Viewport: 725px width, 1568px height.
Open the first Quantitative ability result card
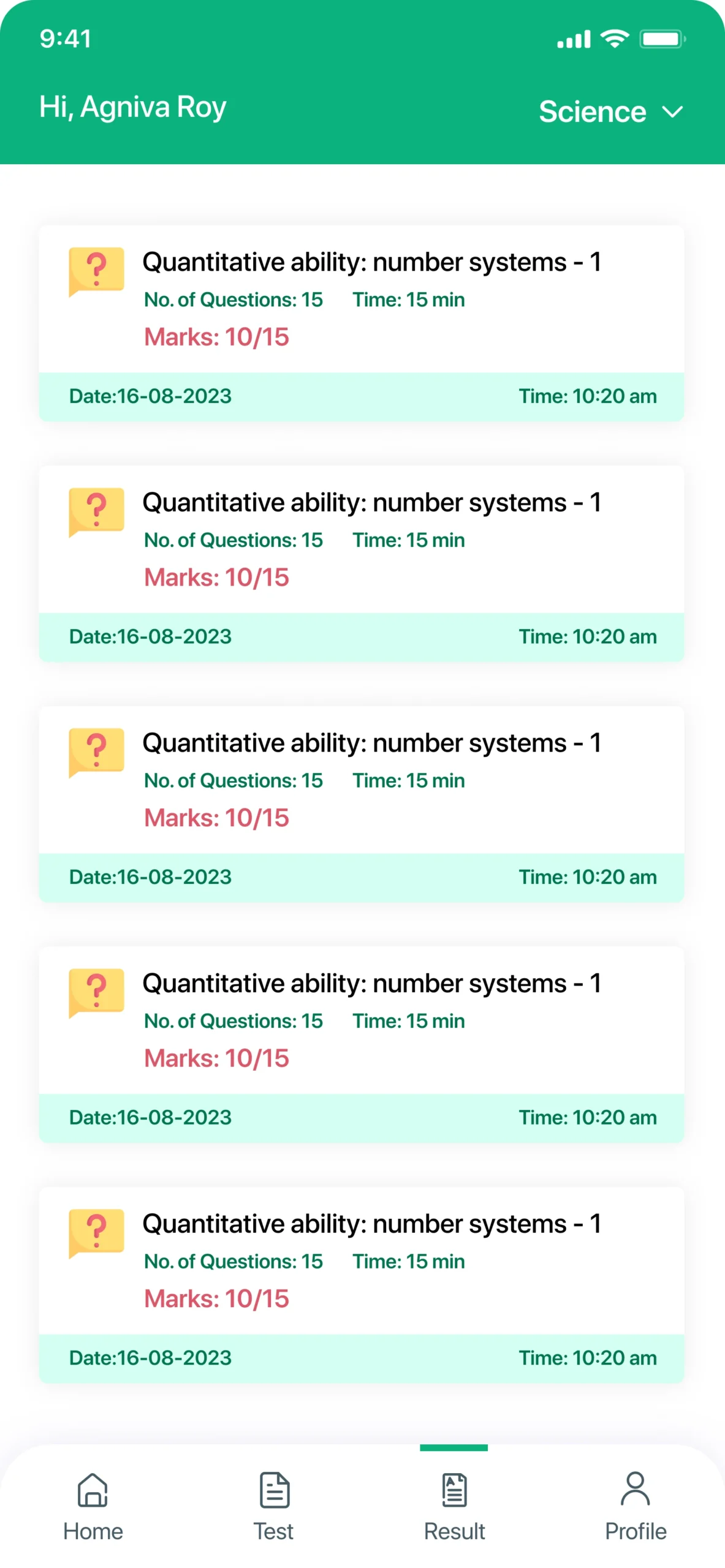tap(362, 322)
